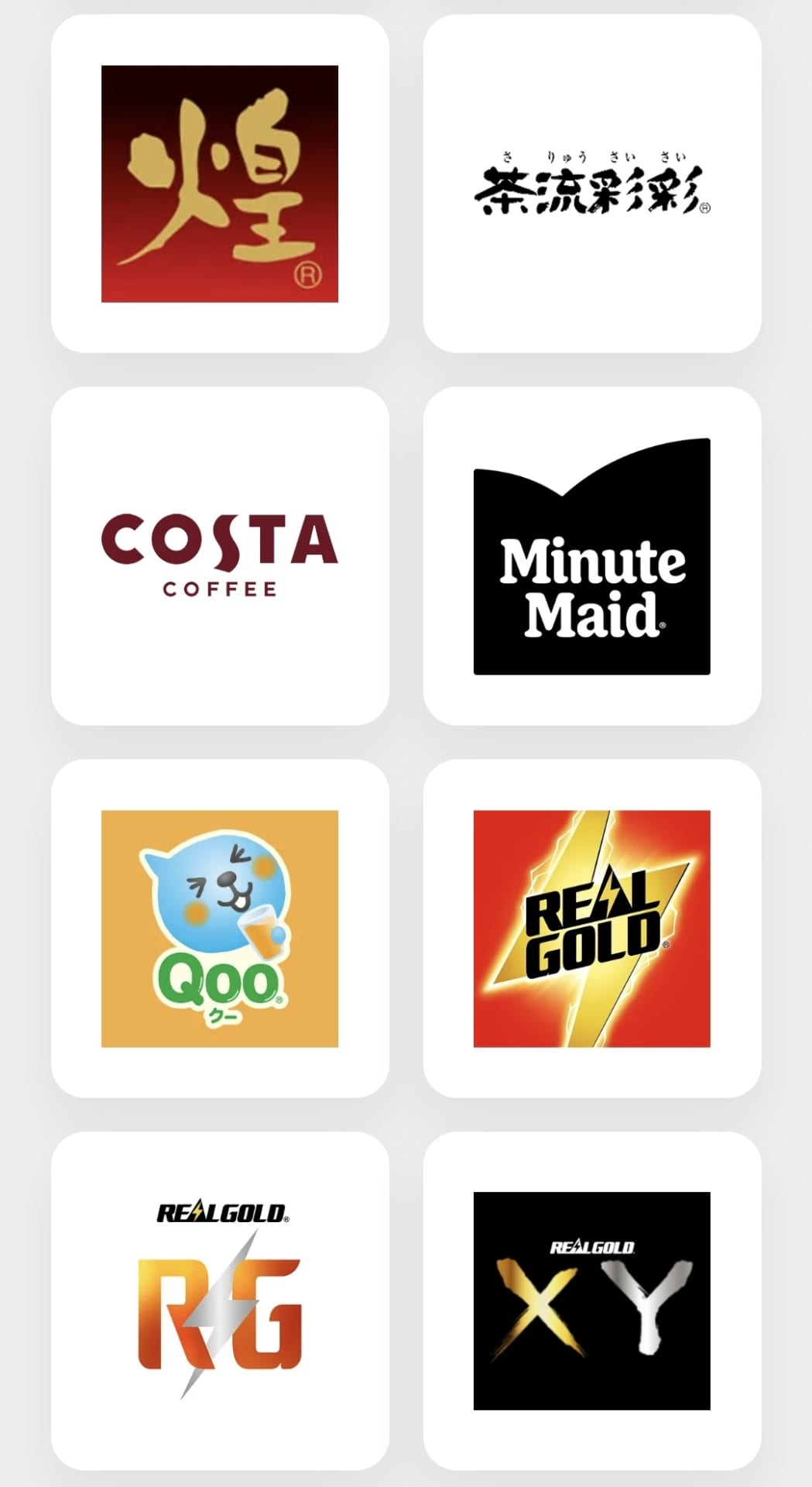Select the 茶流彩彩 brand tile
812x1487 pixels.
tap(592, 184)
